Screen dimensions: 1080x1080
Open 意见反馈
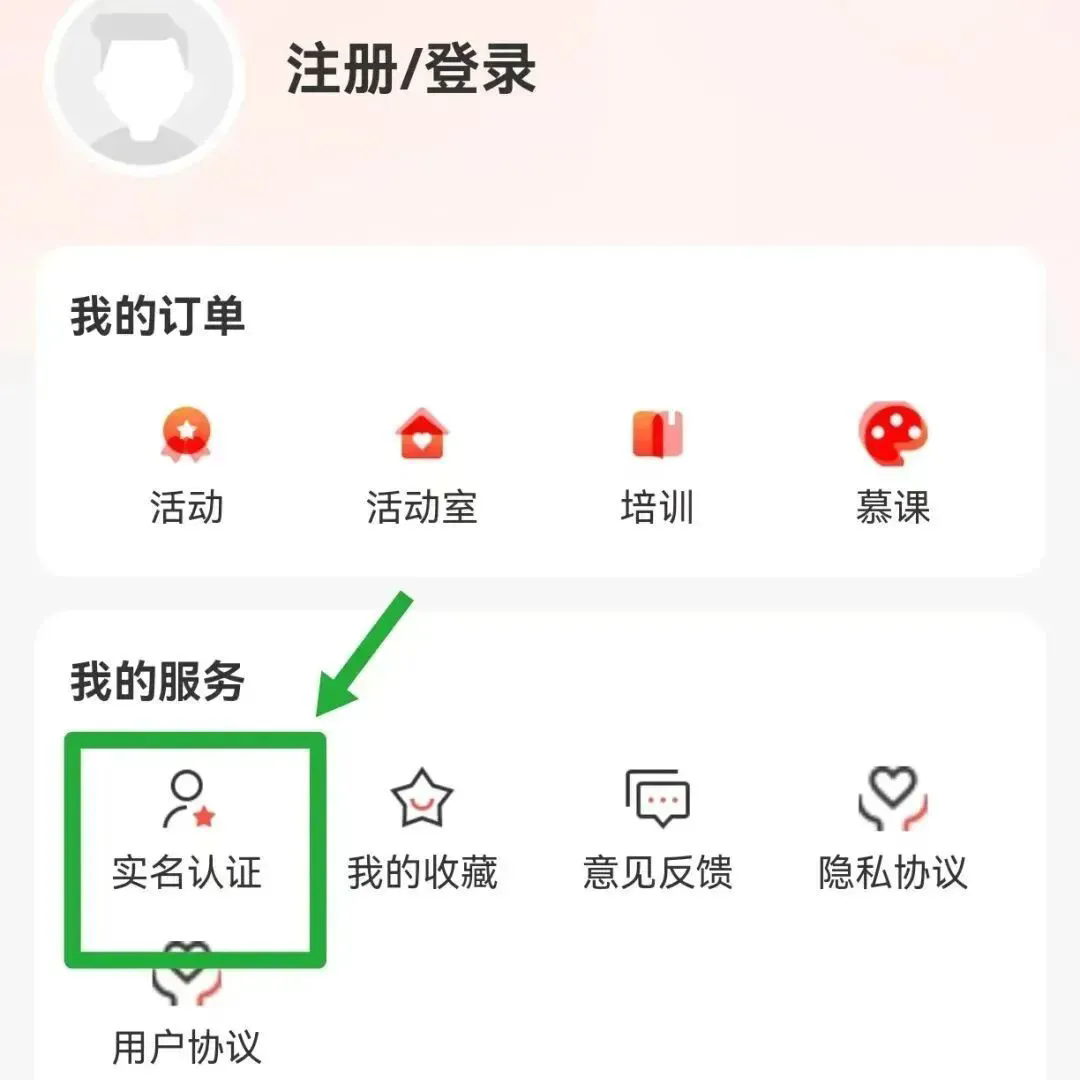(x=657, y=830)
